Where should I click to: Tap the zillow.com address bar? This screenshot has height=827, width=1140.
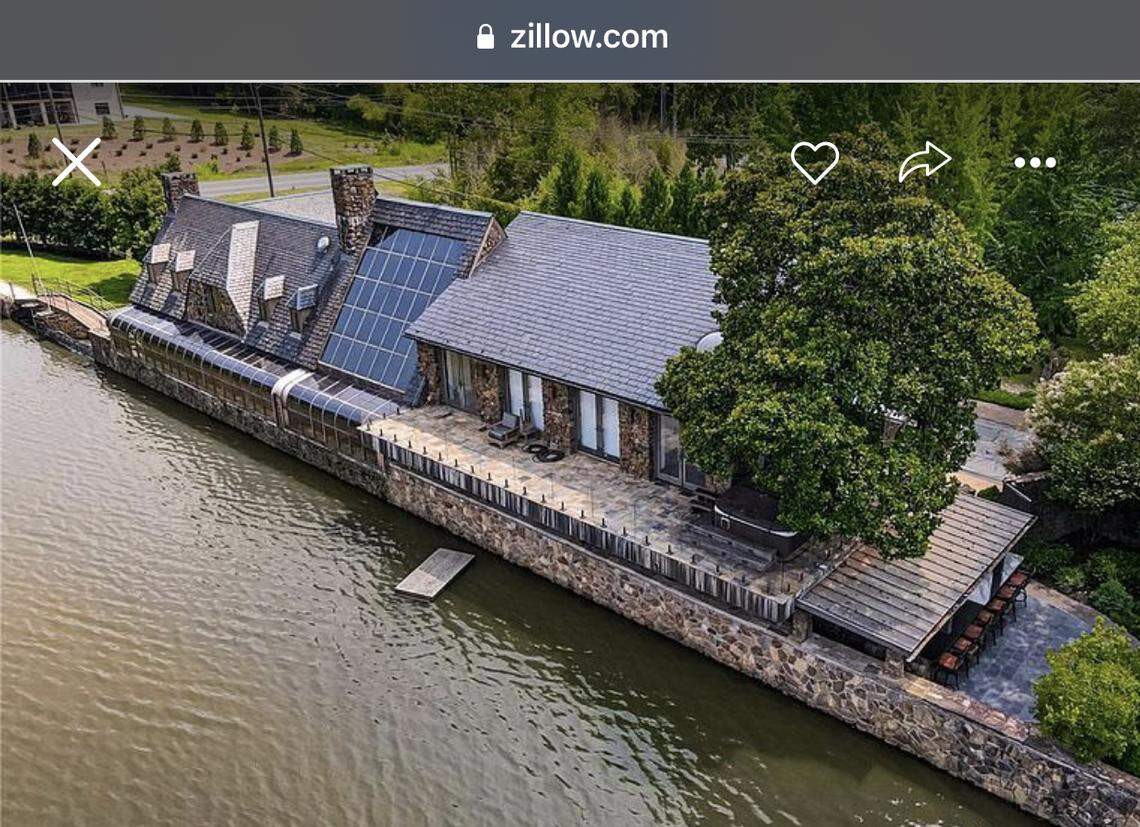click(x=571, y=38)
